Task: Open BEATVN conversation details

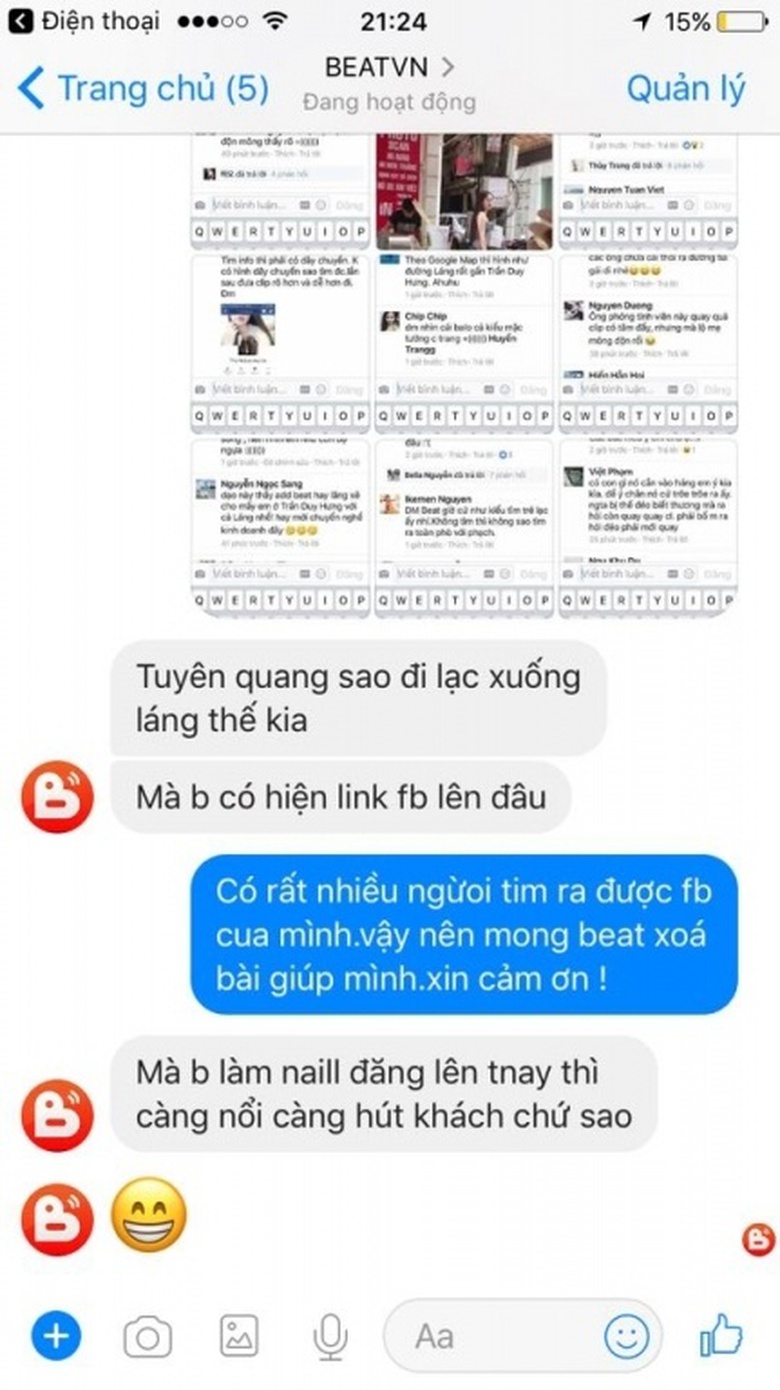Action: point(389,68)
